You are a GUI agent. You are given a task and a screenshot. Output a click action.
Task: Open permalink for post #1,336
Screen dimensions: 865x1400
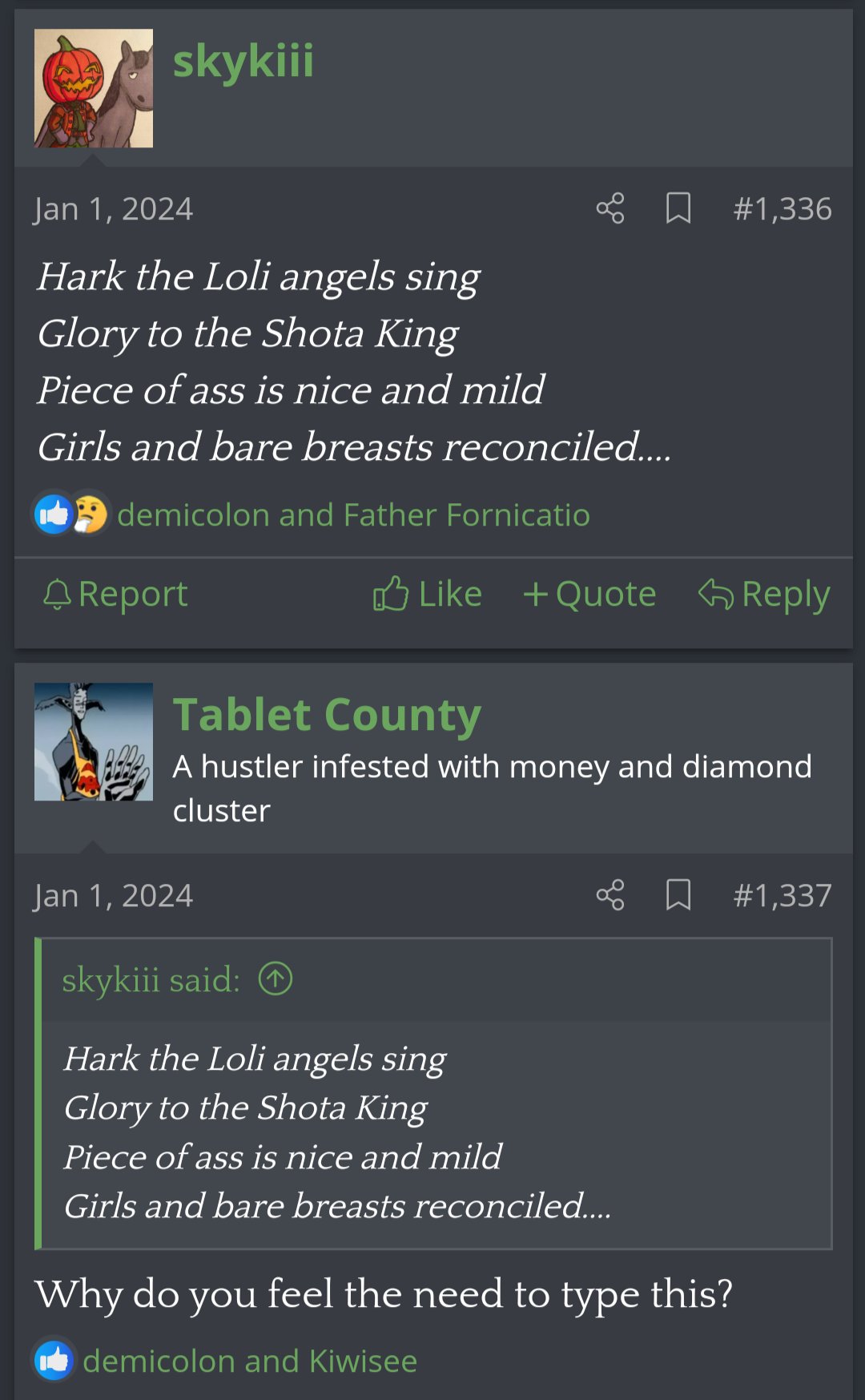point(783,209)
